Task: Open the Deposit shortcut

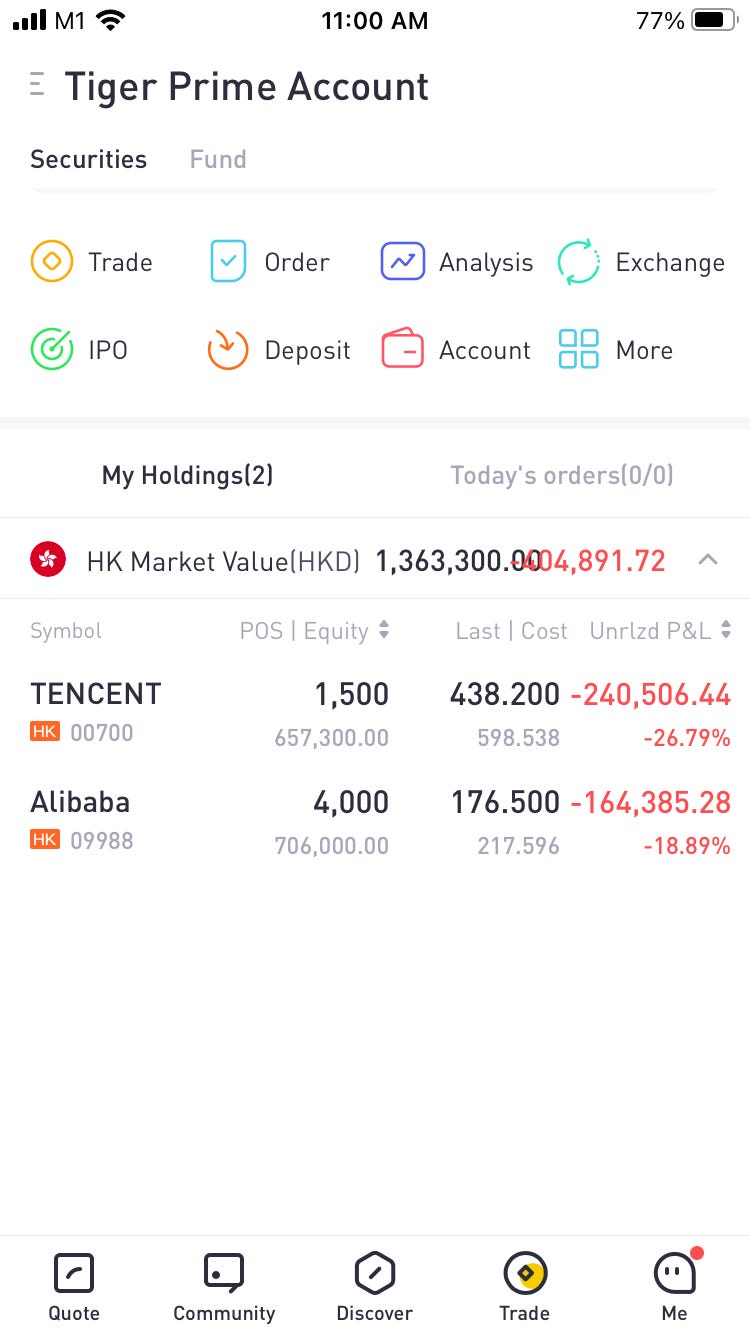Action: pos(279,350)
